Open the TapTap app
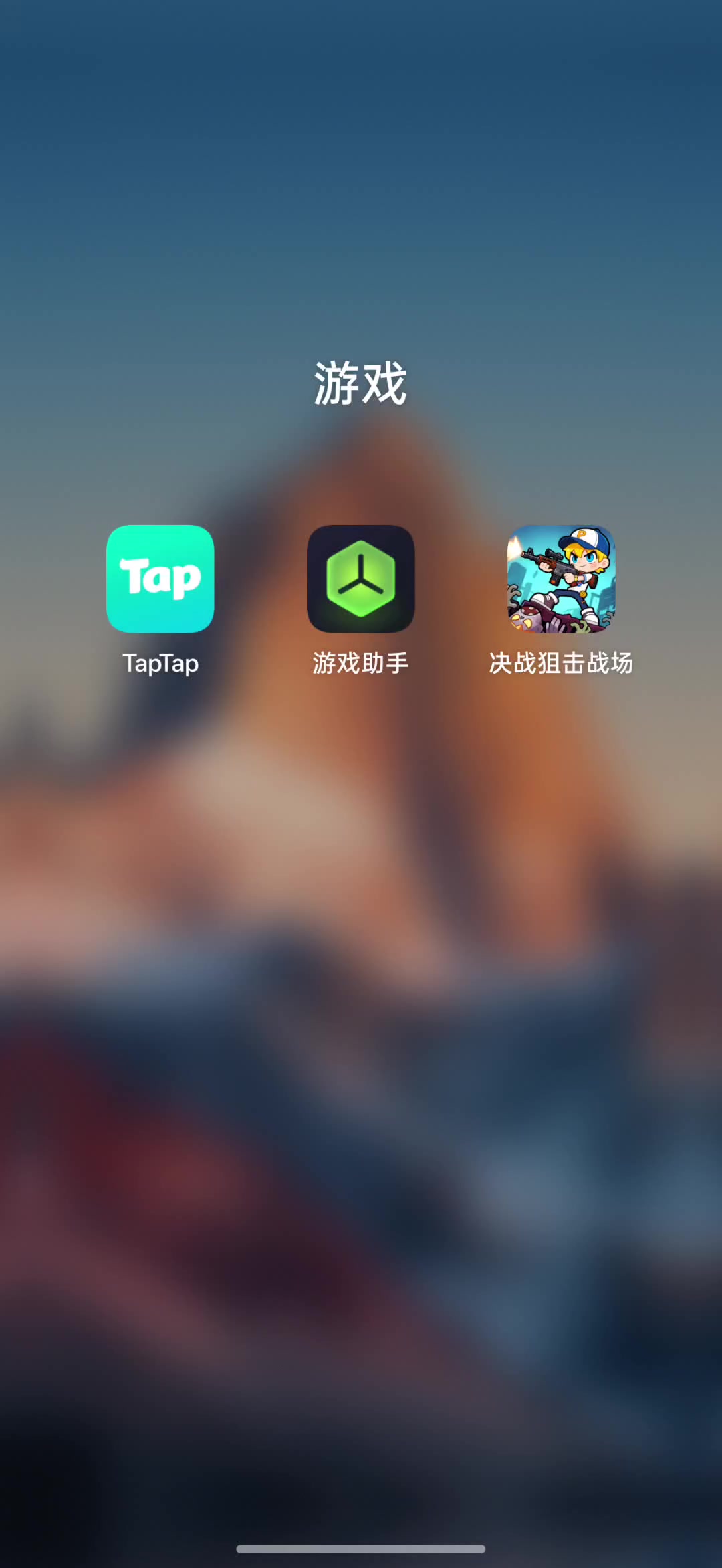Viewport: 722px width, 1568px height. point(160,579)
